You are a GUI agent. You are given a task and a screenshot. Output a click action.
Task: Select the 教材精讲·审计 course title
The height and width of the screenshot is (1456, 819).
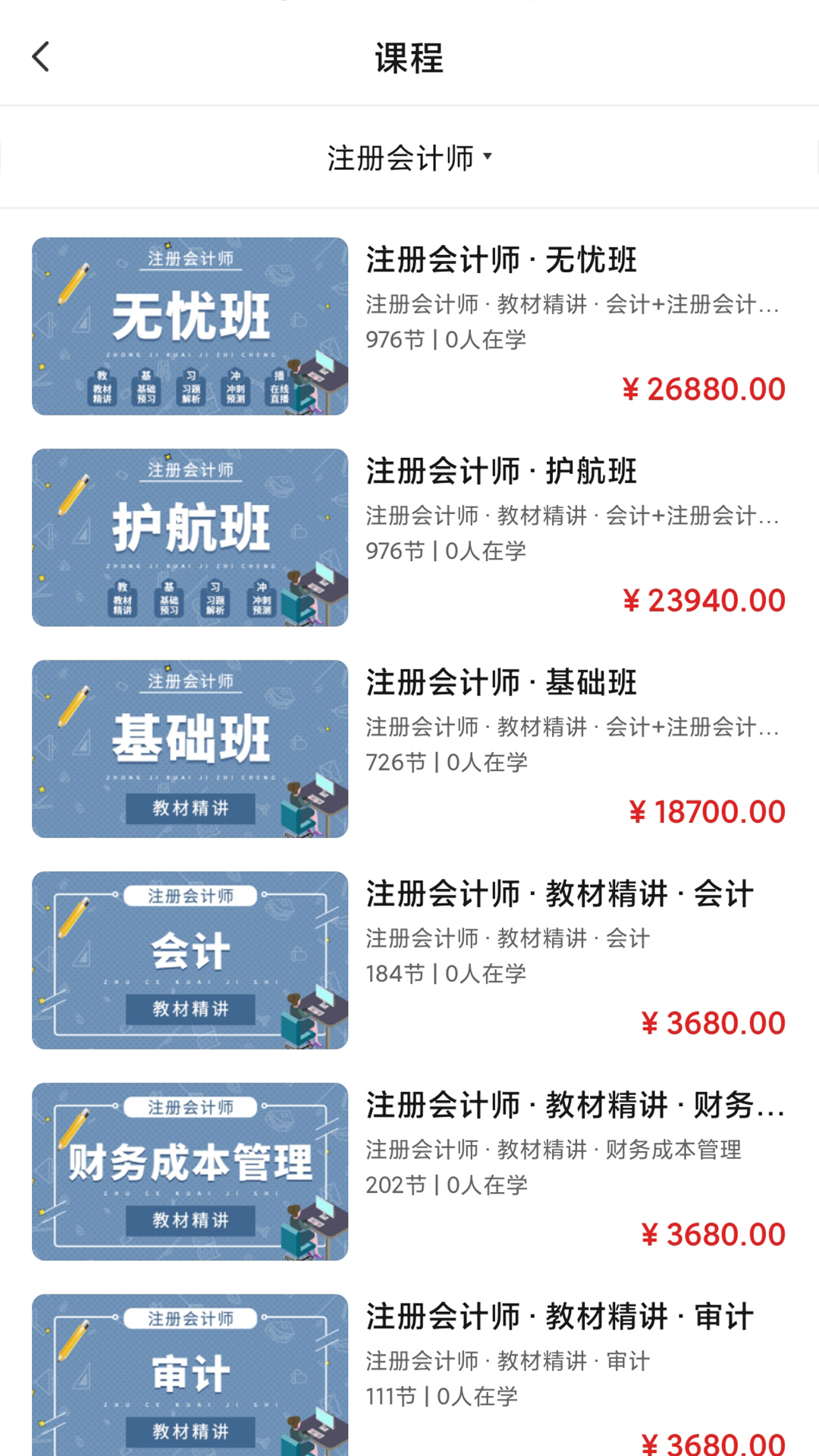tap(560, 1317)
